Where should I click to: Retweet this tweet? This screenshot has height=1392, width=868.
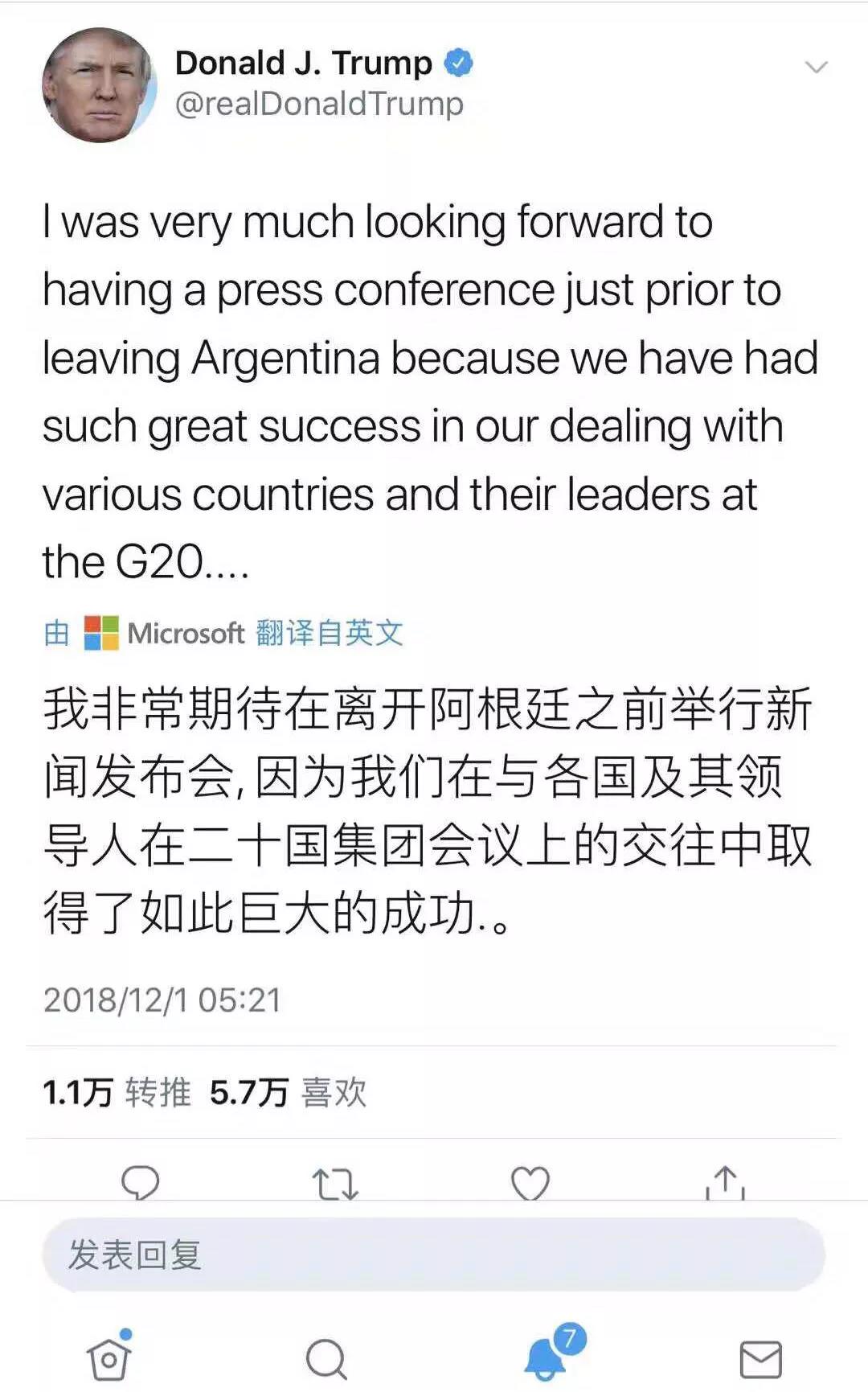pos(334,1184)
